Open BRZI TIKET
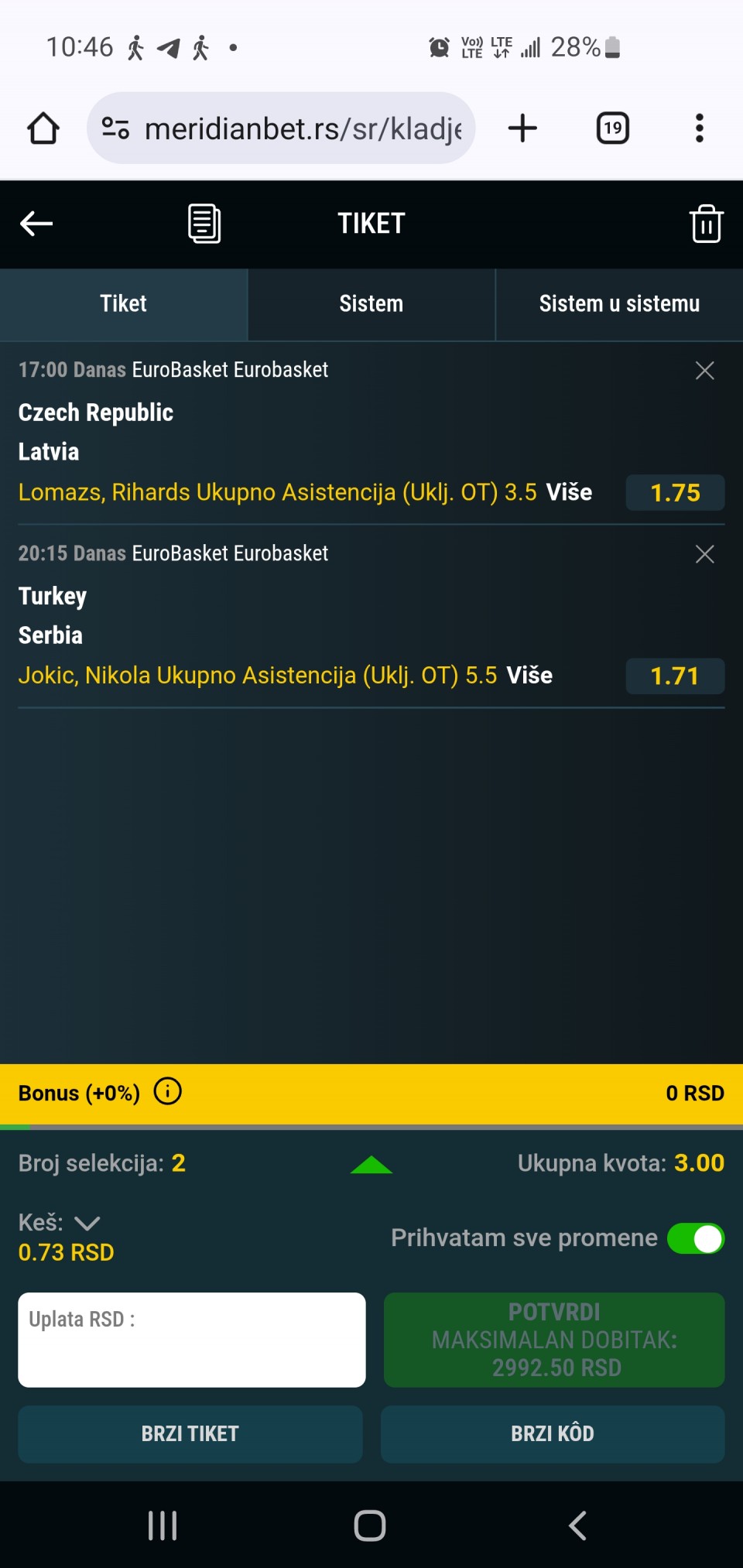The height and width of the screenshot is (1568, 743). [190, 1434]
